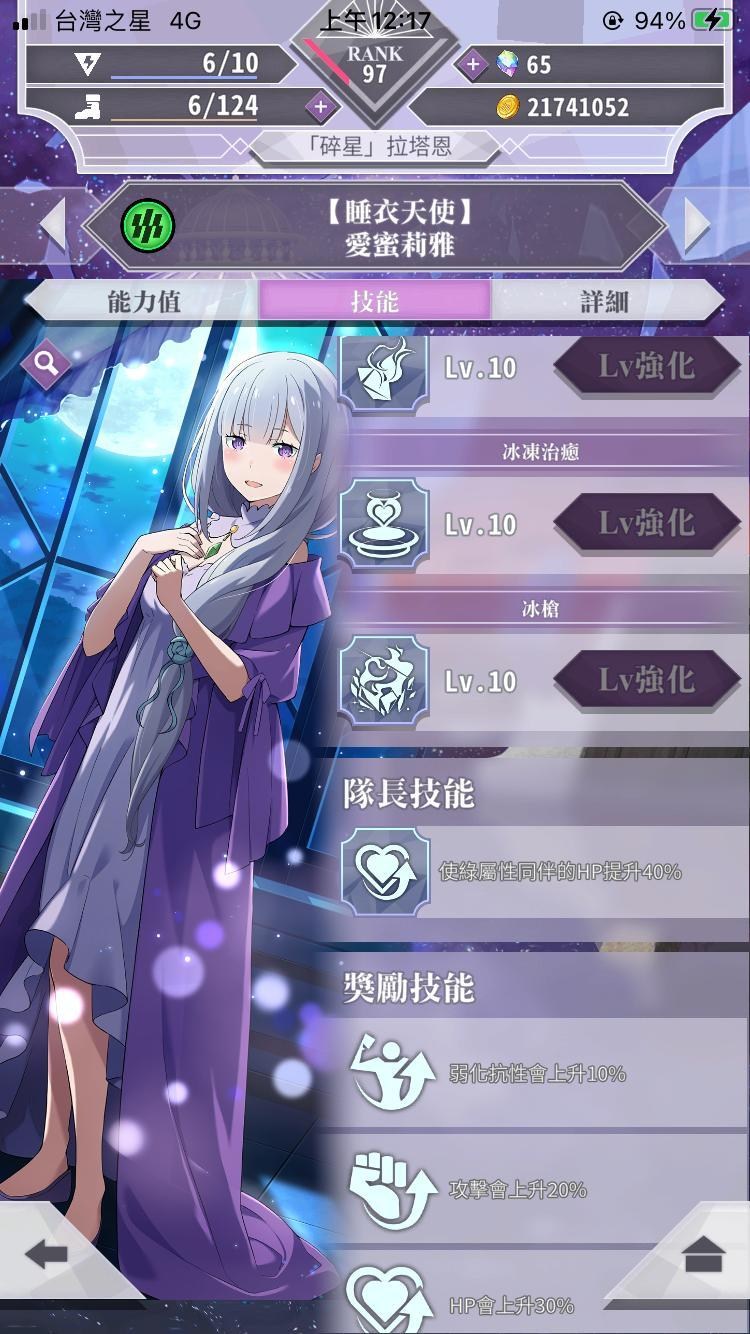
Task: Tap the magnifier to view character art
Action: [x=45, y=363]
